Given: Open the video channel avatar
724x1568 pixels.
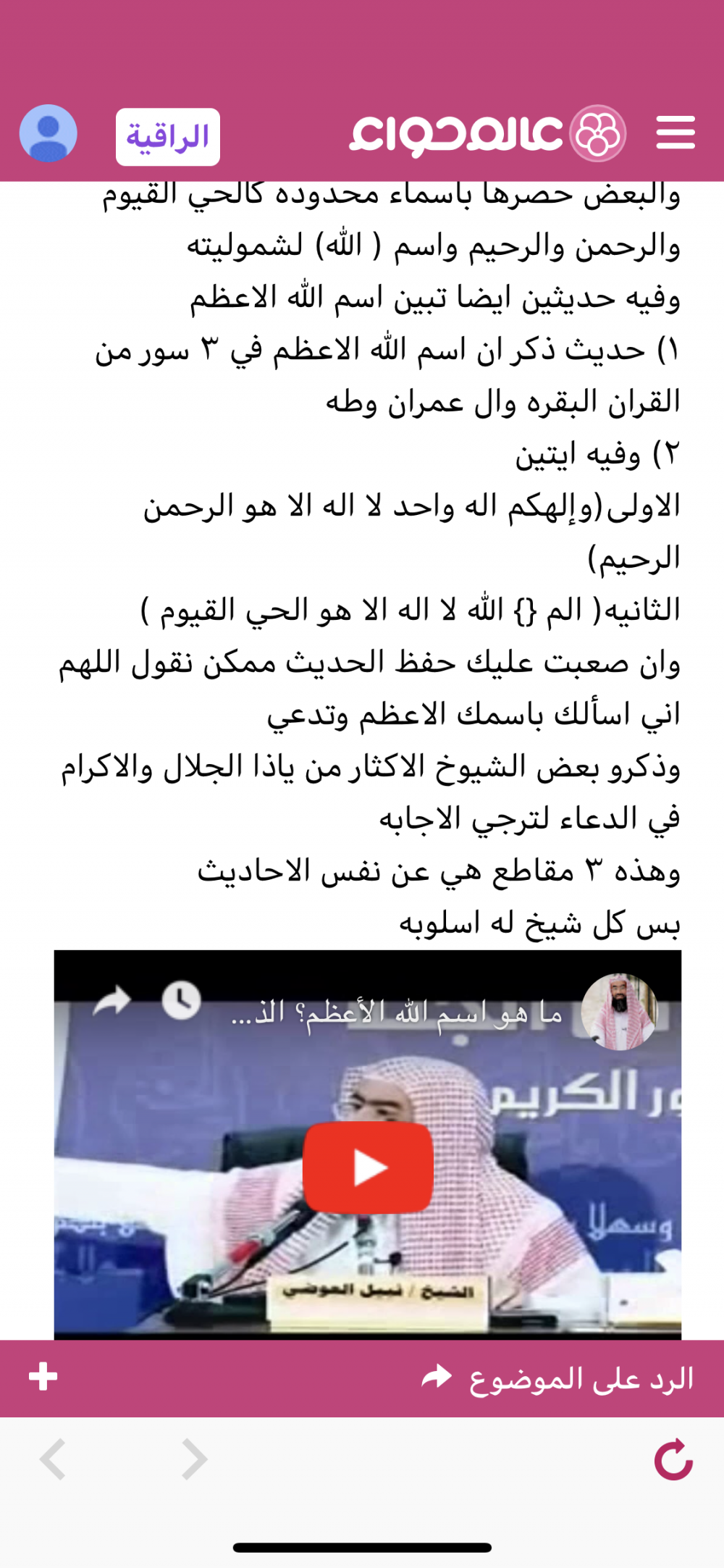Looking at the screenshot, I should click(620, 1011).
